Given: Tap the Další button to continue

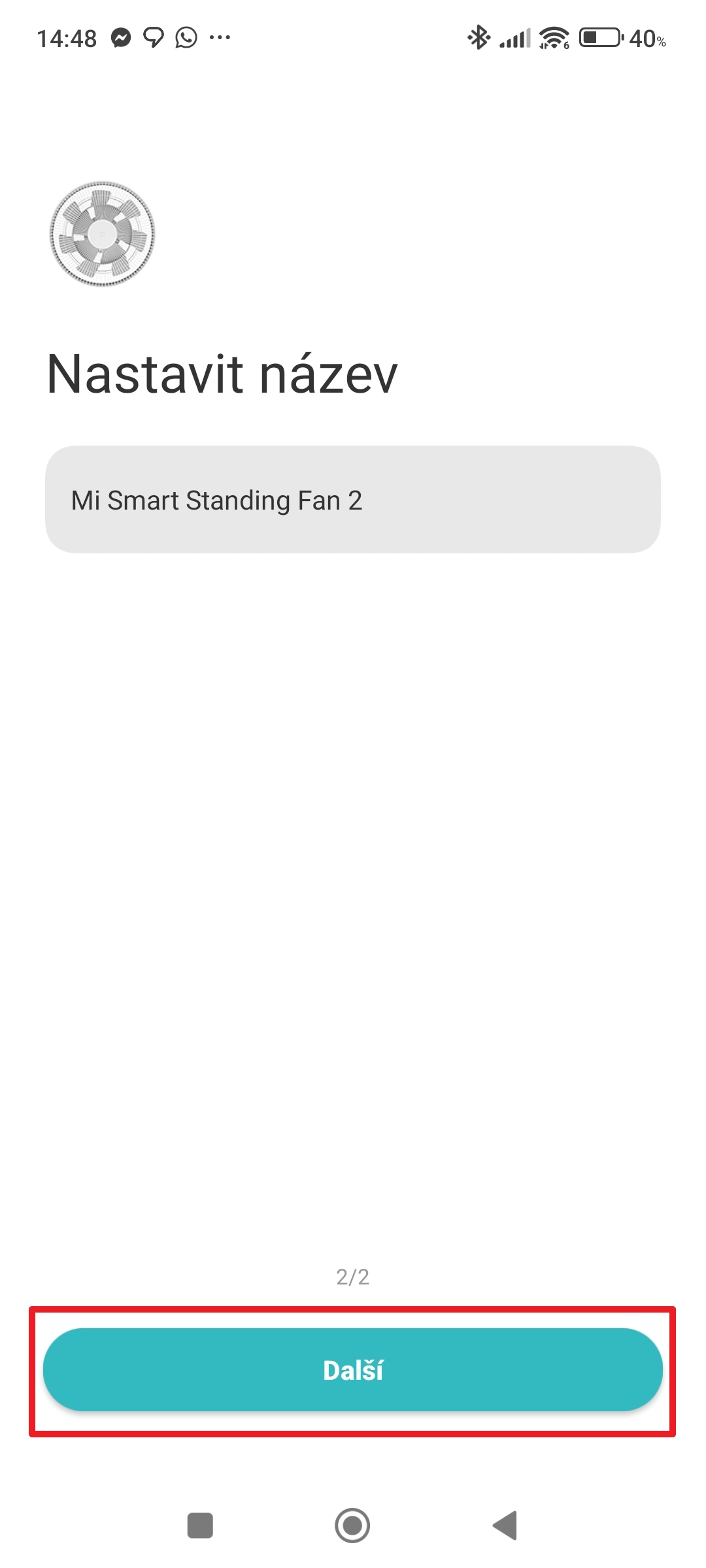Looking at the screenshot, I should [353, 1370].
